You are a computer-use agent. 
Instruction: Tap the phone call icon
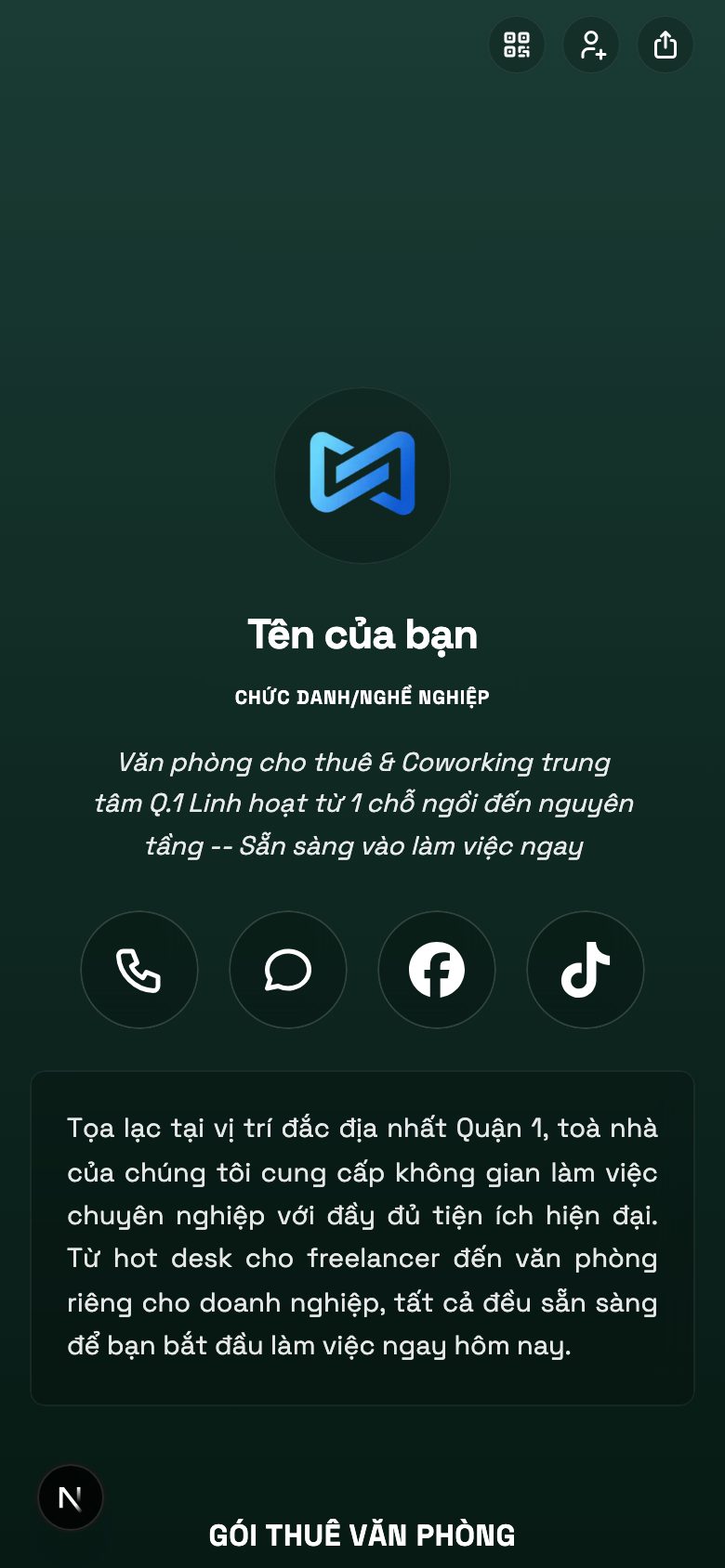[139, 969]
